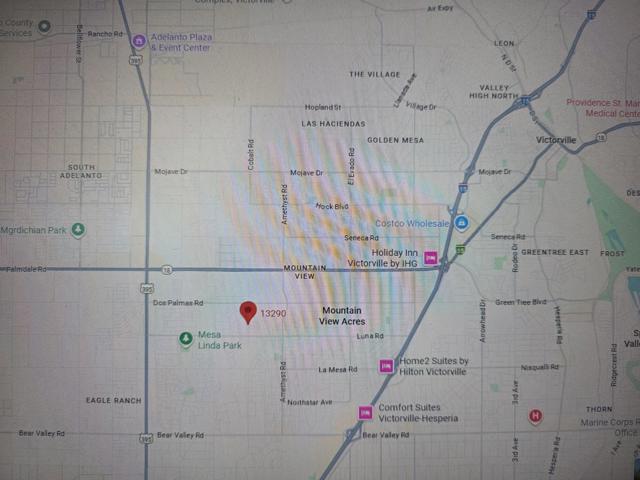Select the Costco Wholesale marker
This screenshot has width=640, height=480.
click(461, 222)
